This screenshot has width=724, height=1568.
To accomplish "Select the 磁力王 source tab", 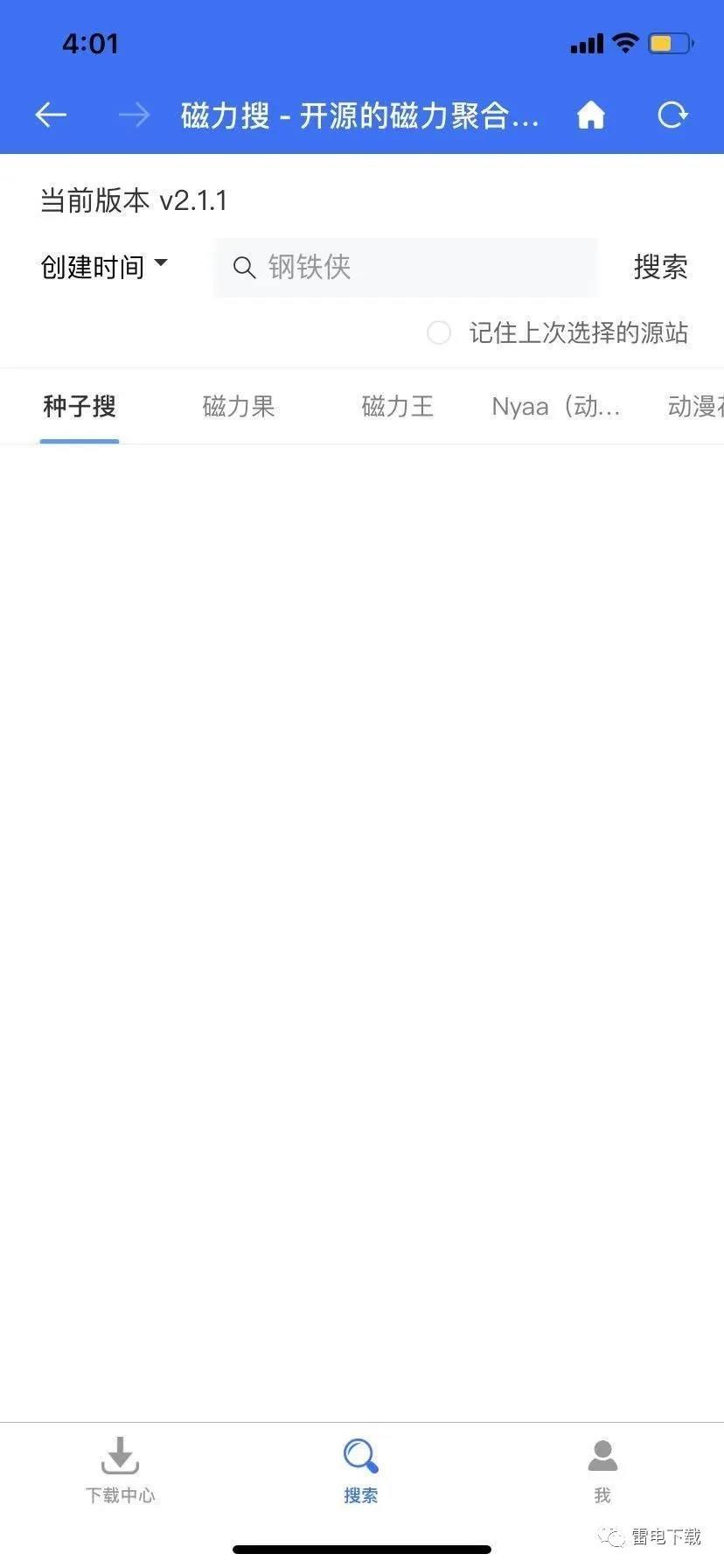I will 398,406.
